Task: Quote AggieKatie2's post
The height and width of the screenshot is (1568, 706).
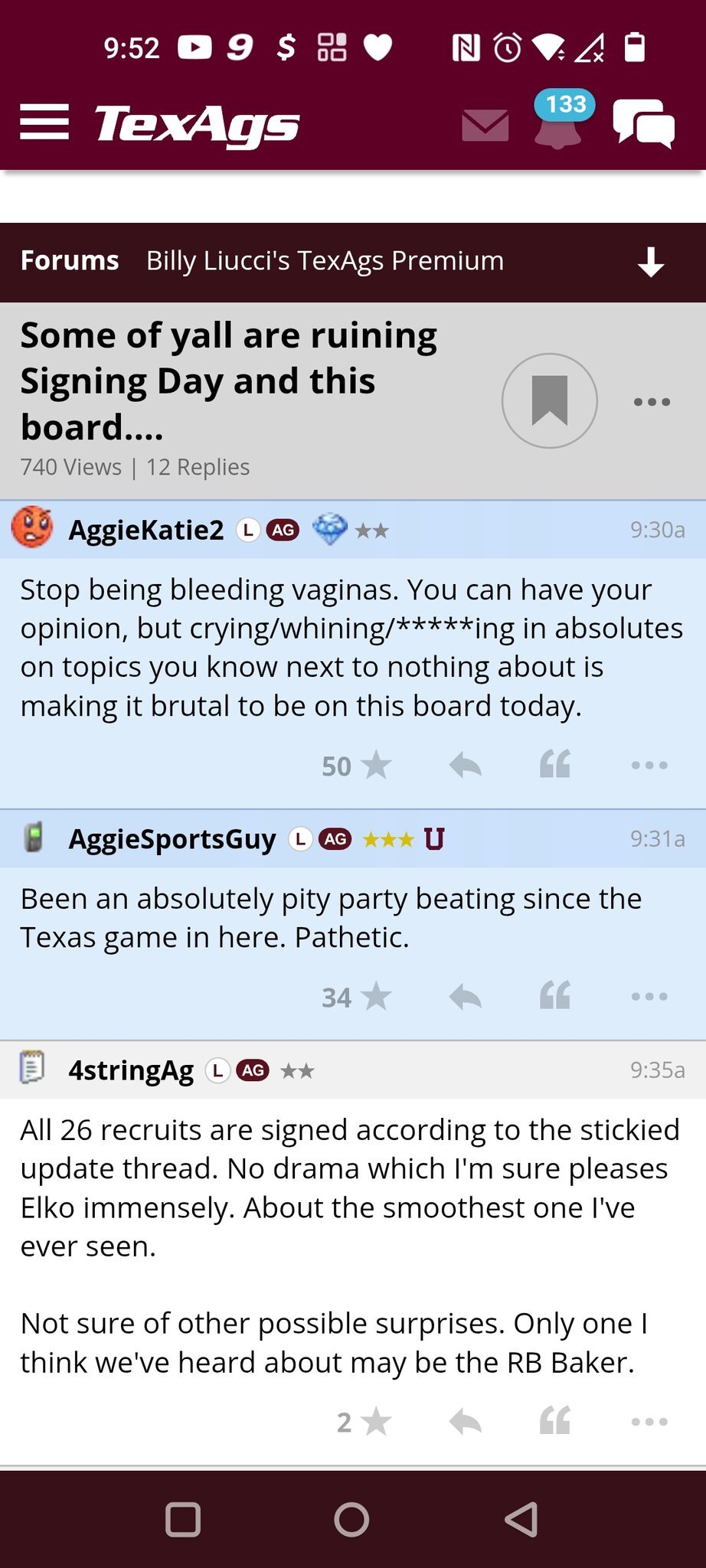Action: pyautogui.click(x=555, y=765)
